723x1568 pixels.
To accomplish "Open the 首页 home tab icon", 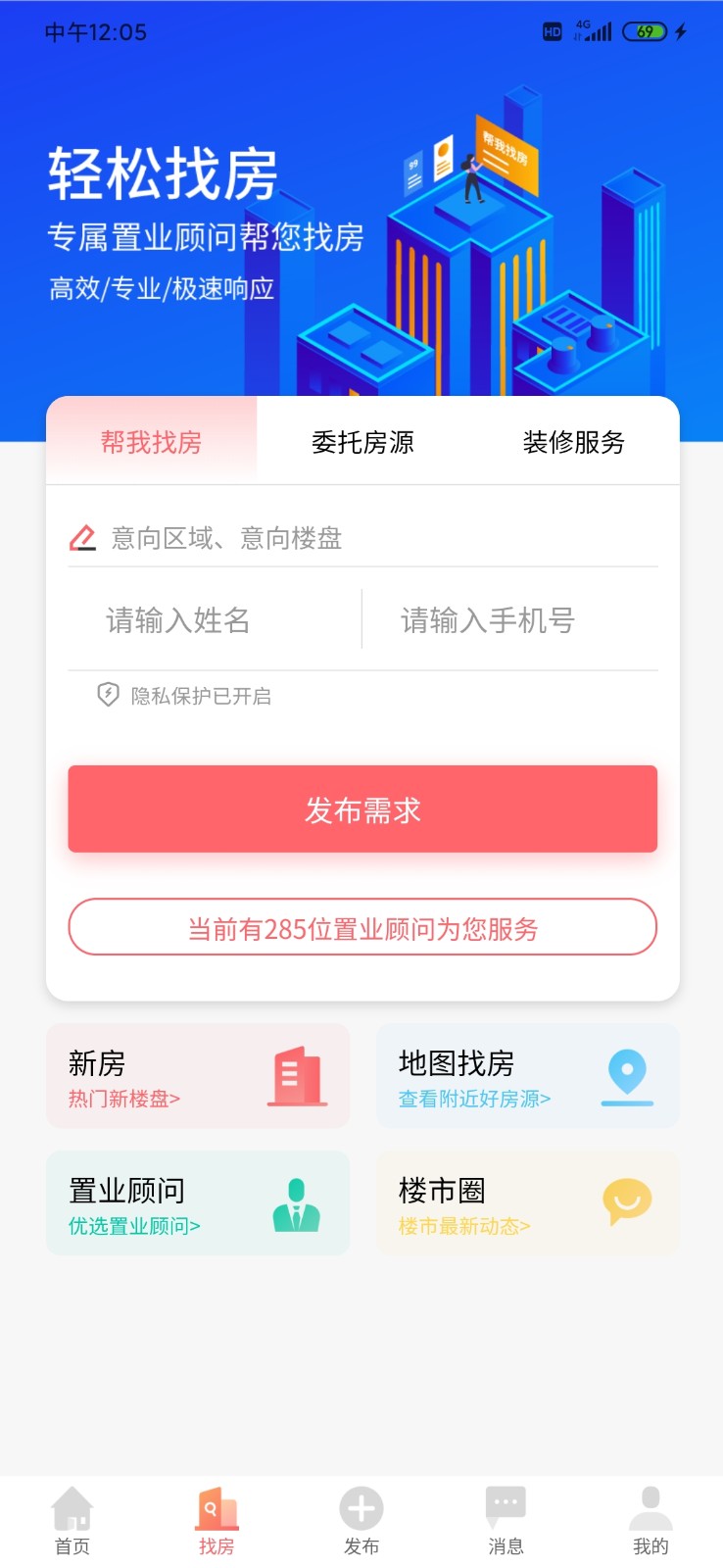I will [x=72, y=1510].
